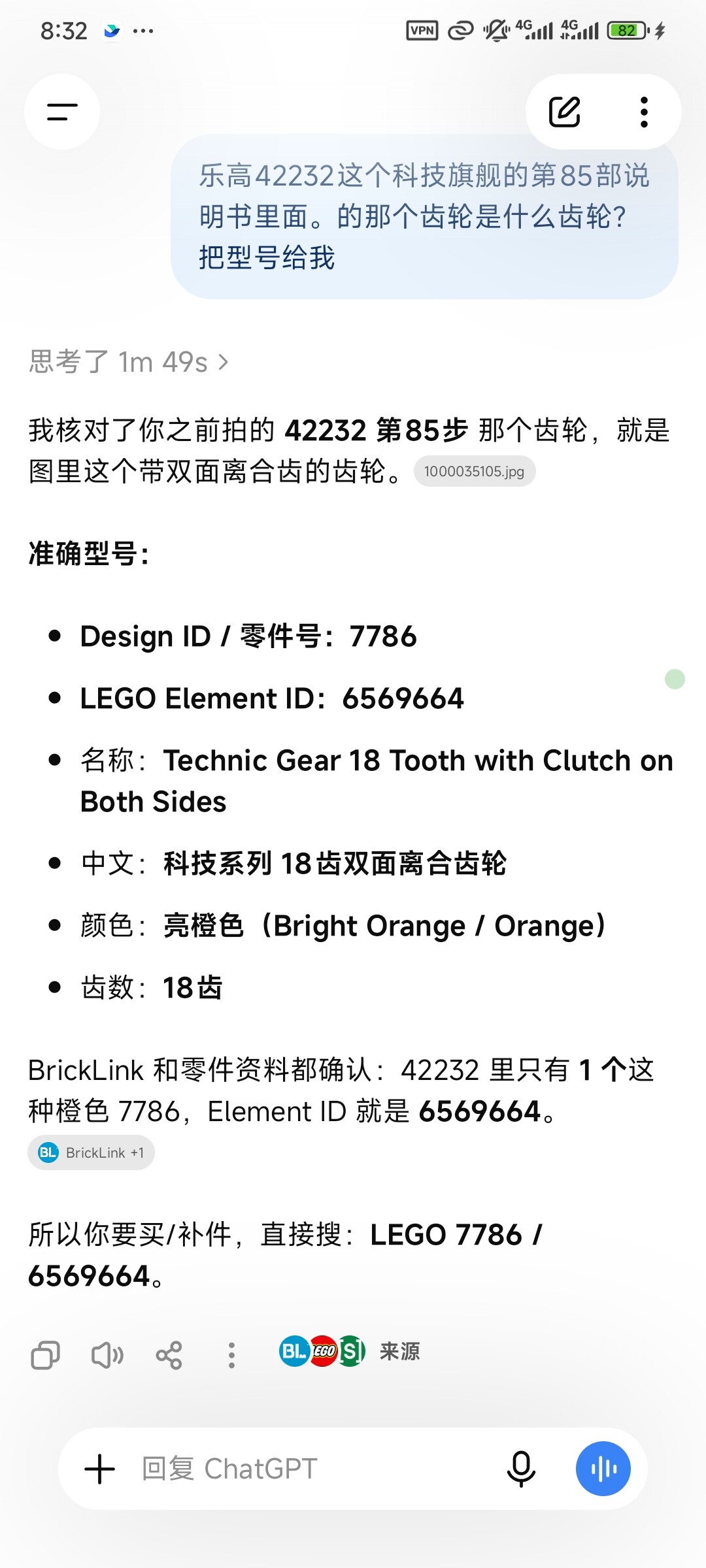Focus the 回复 ChatGPT message field

(x=314, y=1469)
